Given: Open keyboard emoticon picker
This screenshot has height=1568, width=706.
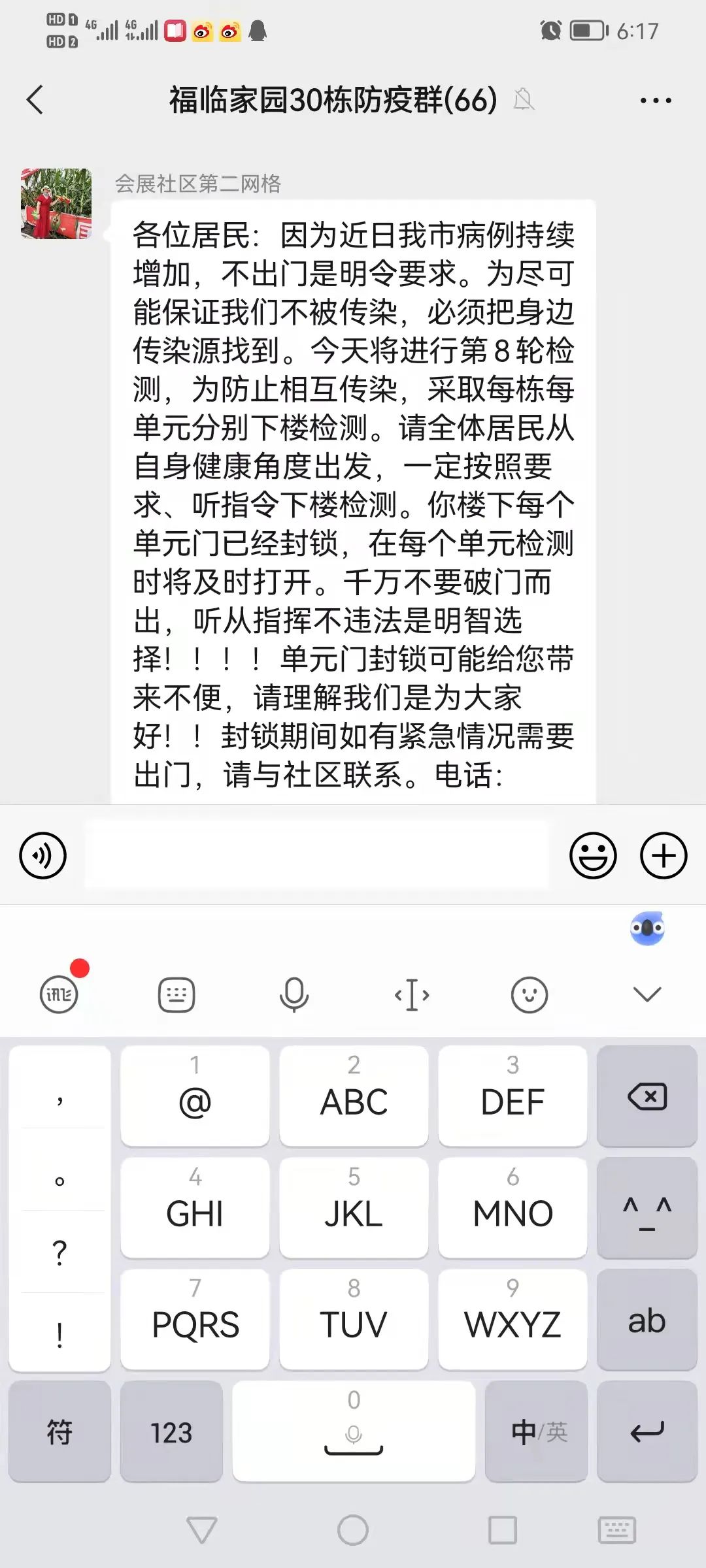Looking at the screenshot, I should (529, 994).
